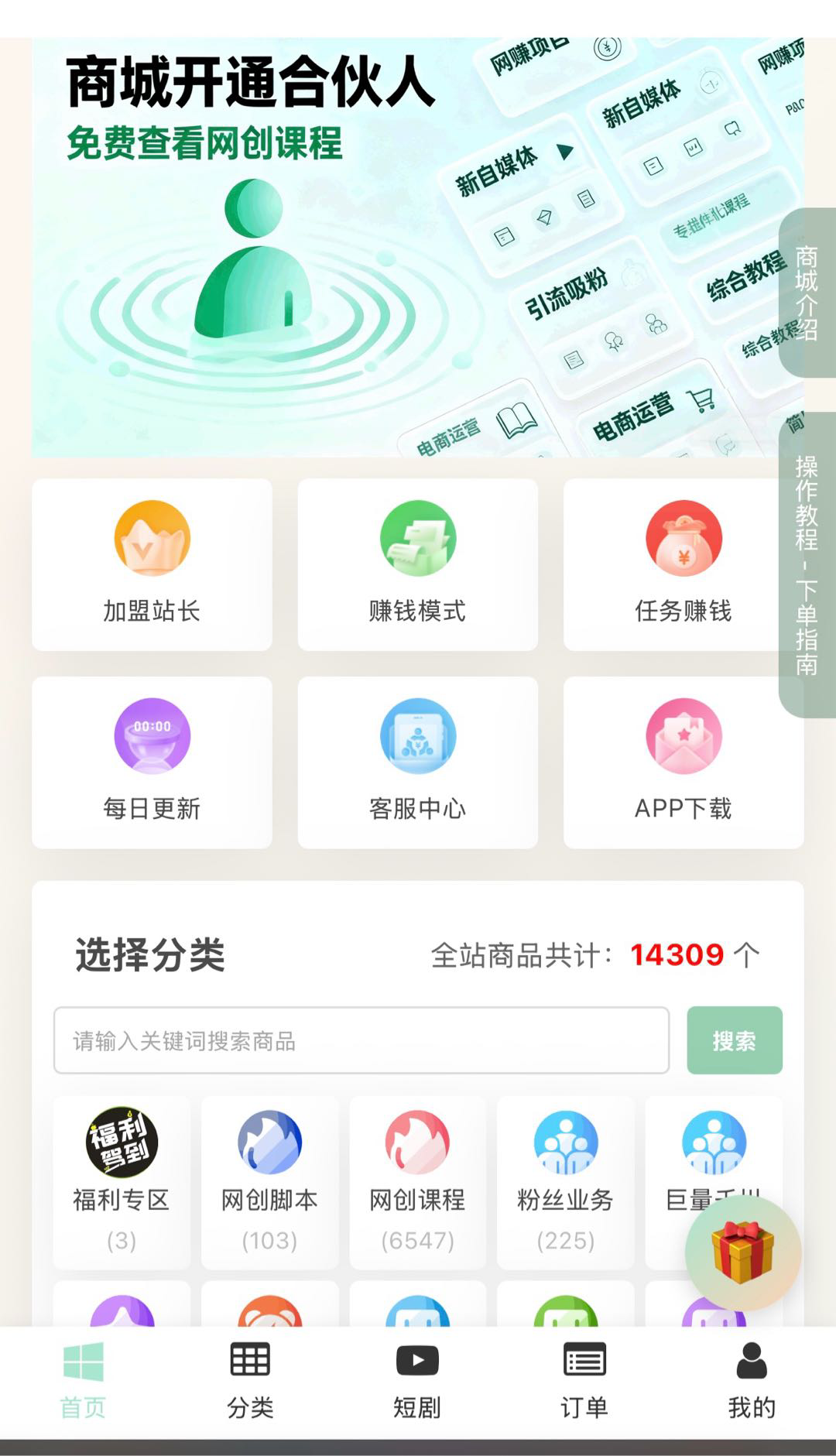Open 客服中心 card
The height and width of the screenshot is (1456, 836).
tap(417, 762)
